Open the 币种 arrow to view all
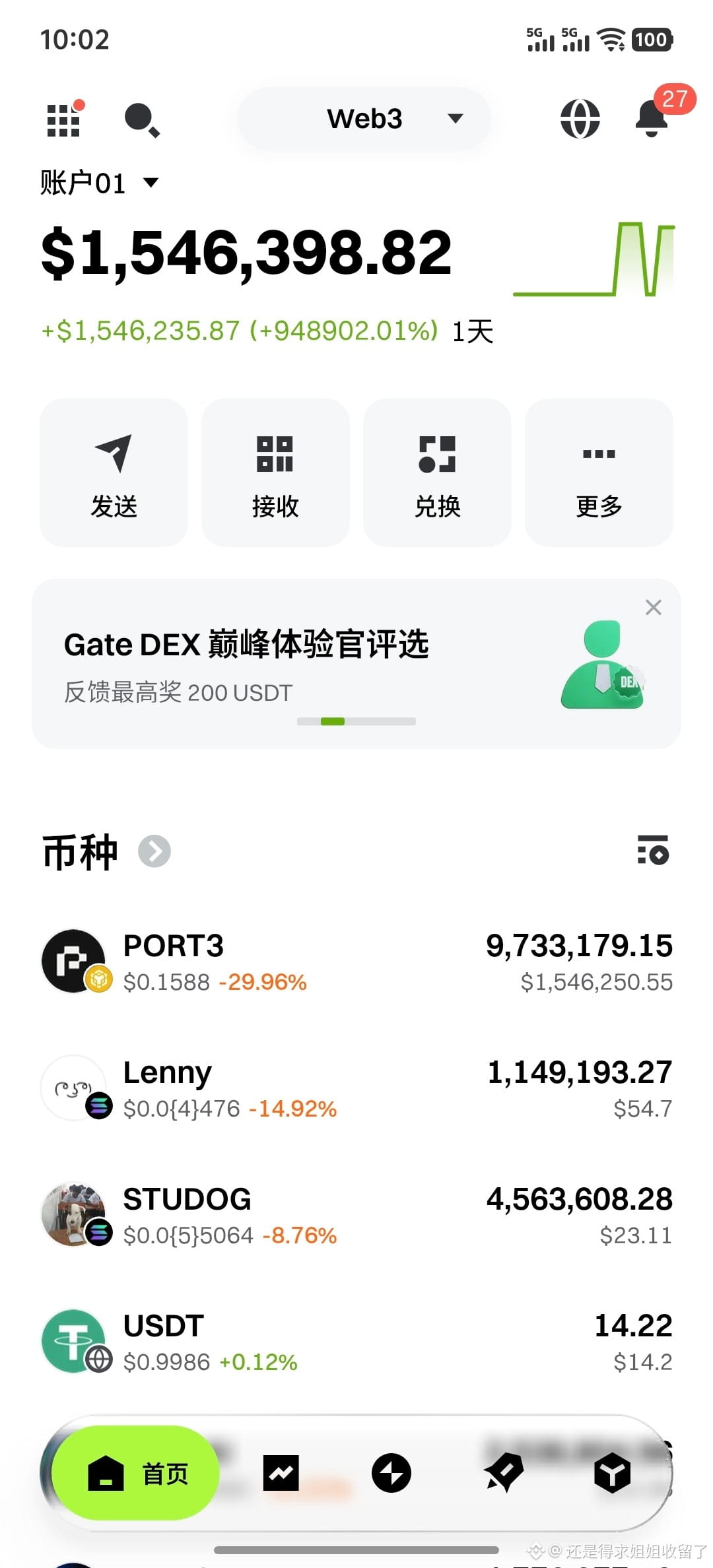713x1568 pixels. 154,851
